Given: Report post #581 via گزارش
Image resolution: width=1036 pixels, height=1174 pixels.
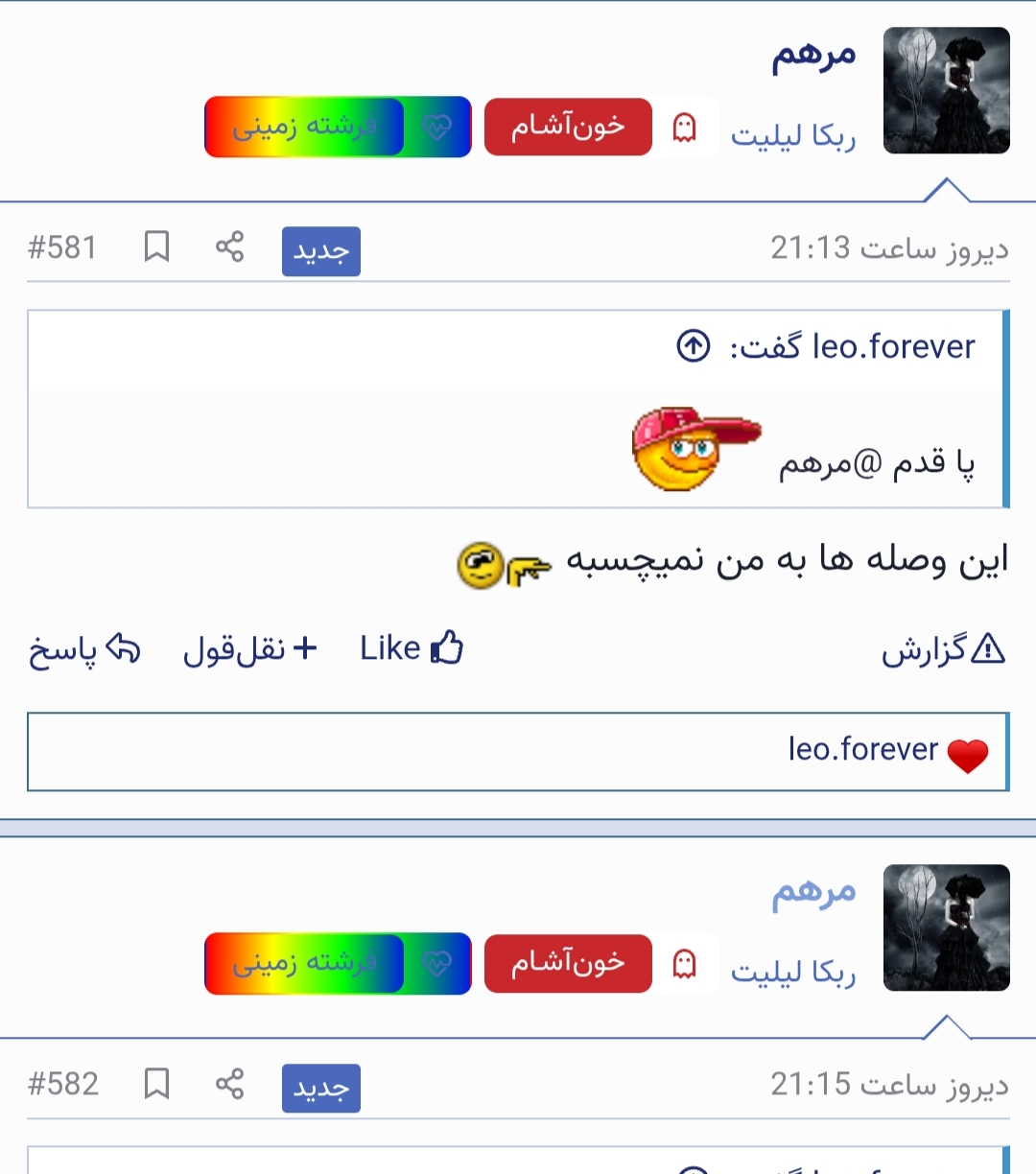Looking at the screenshot, I should pos(943,650).
